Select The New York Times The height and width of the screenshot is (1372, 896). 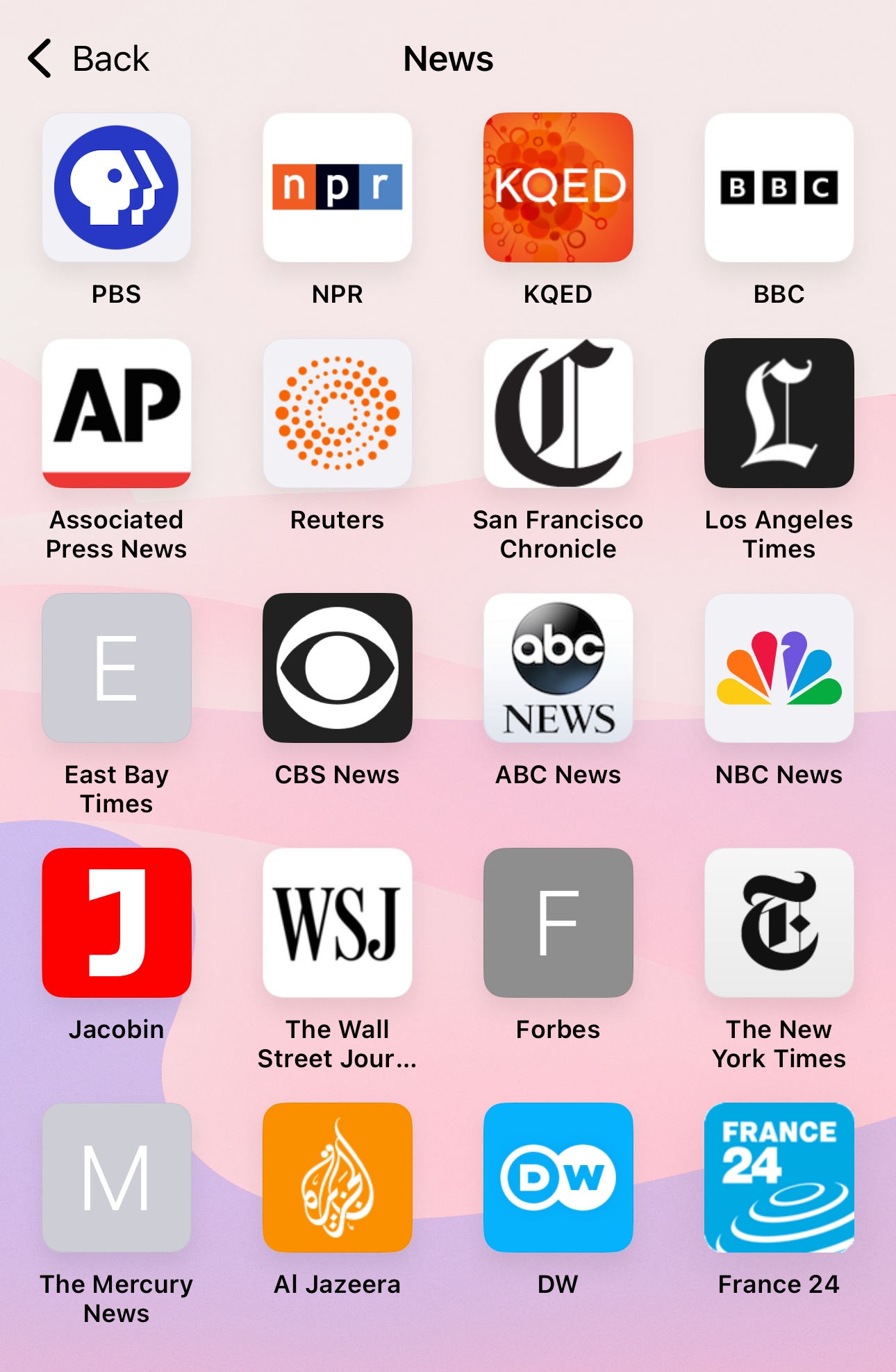pyautogui.click(x=779, y=923)
